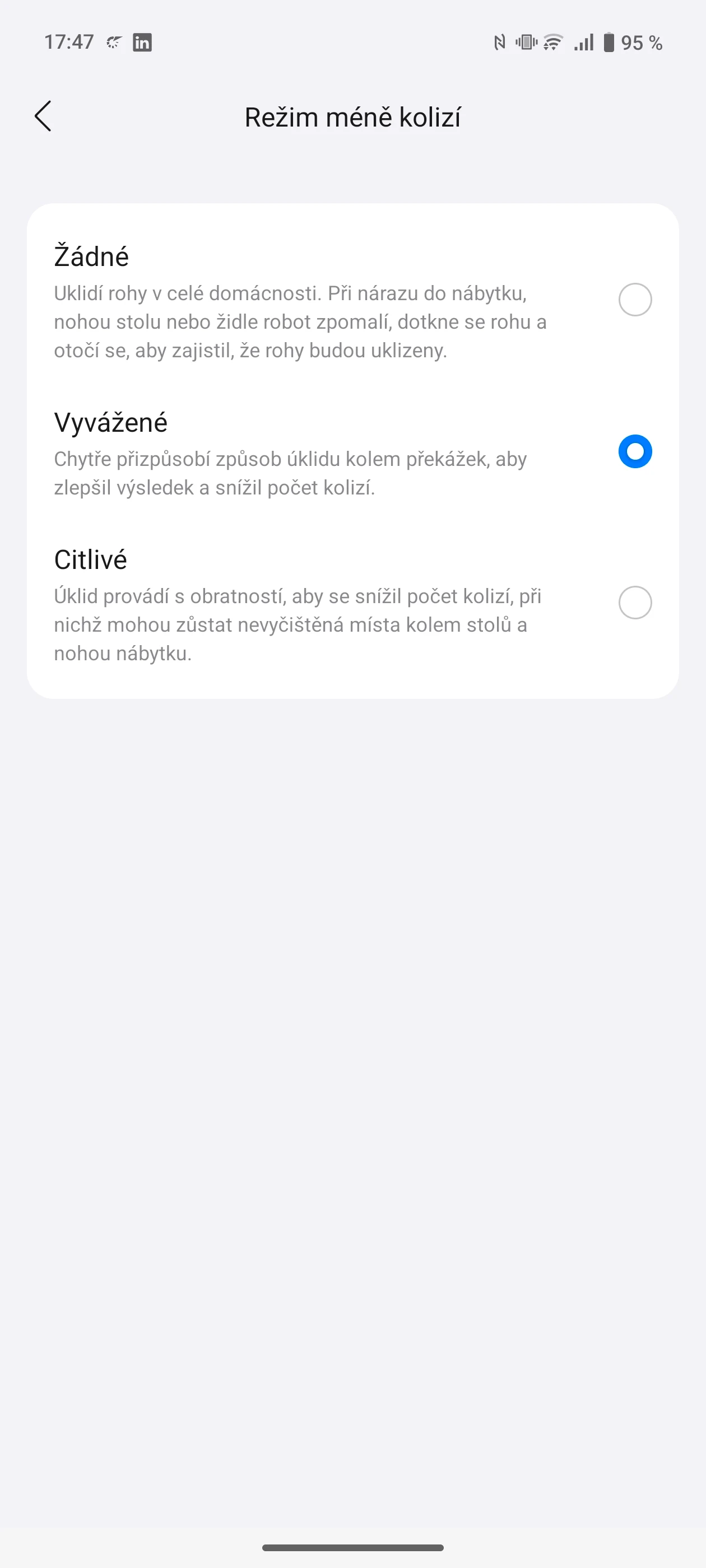Go back from Režim méně kolizí
The width and height of the screenshot is (706, 1568).
tap(43, 116)
